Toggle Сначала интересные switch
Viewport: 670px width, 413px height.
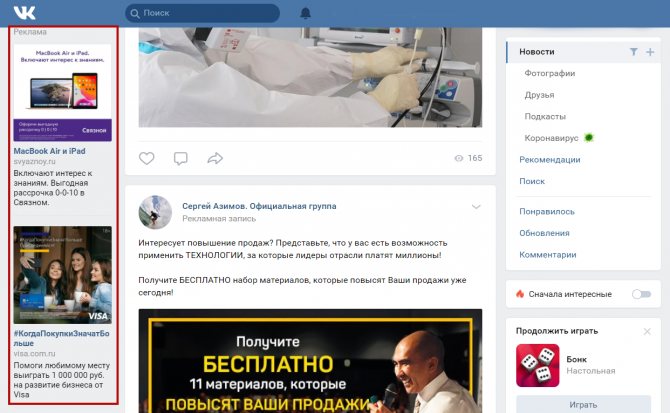(x=641, y=294)
